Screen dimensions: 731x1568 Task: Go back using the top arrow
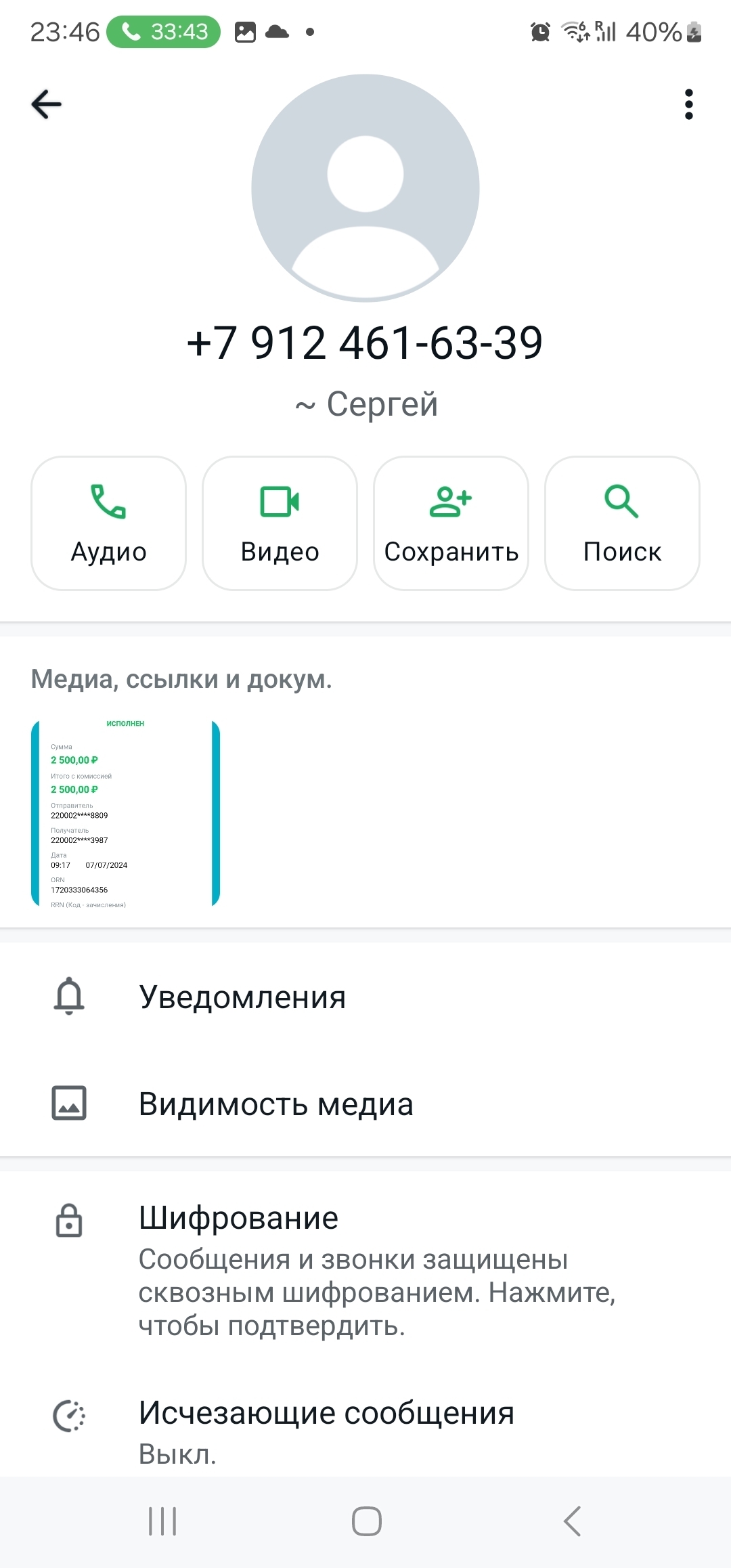(x=46, y=104)
